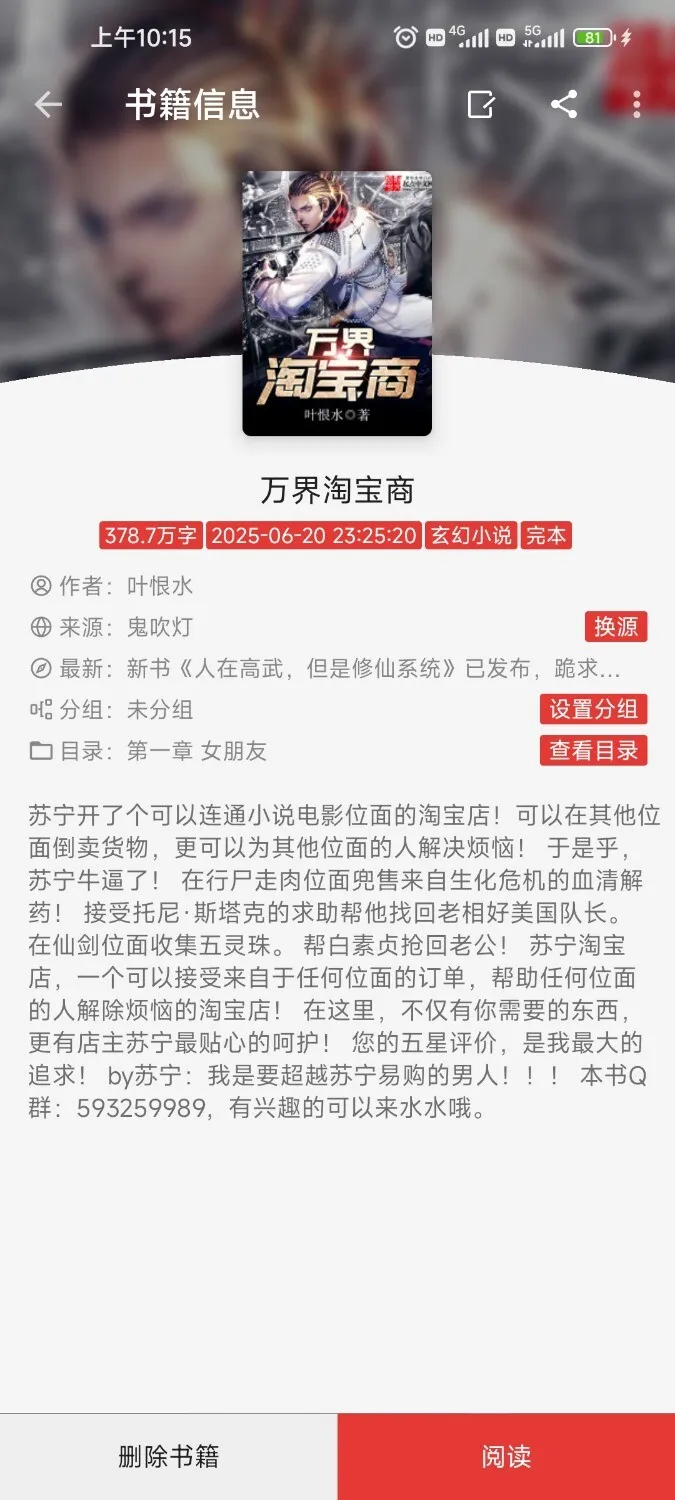Open the author row 叶恨水
Screen dimensions: 675x1500
pyautogui.click(x=160, y=586)
